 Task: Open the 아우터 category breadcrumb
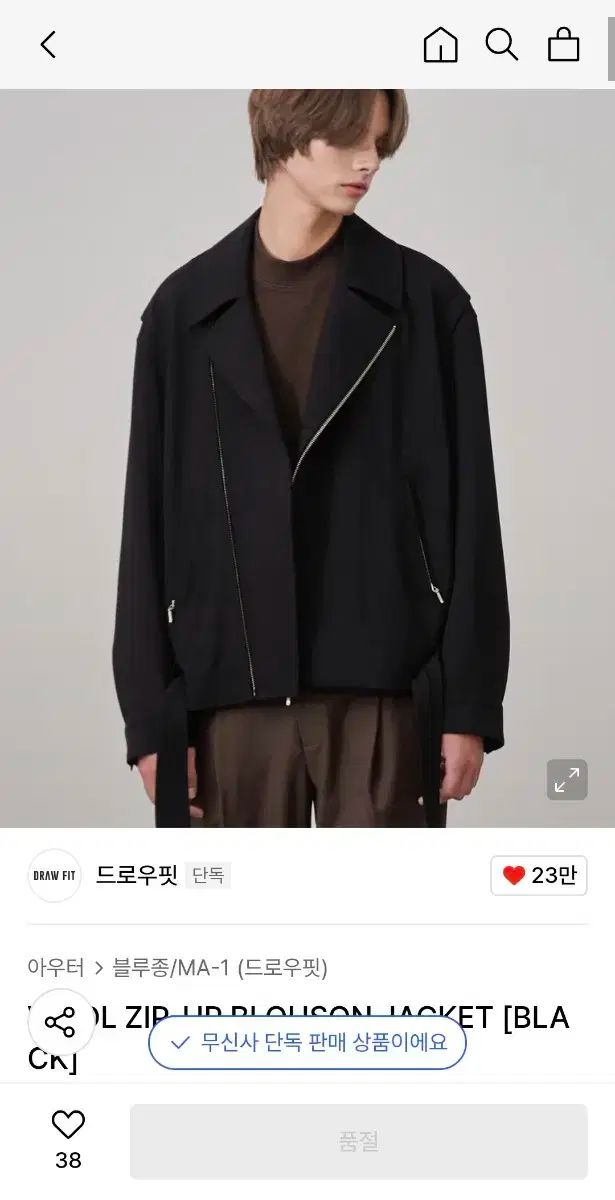tap(56, 967)
